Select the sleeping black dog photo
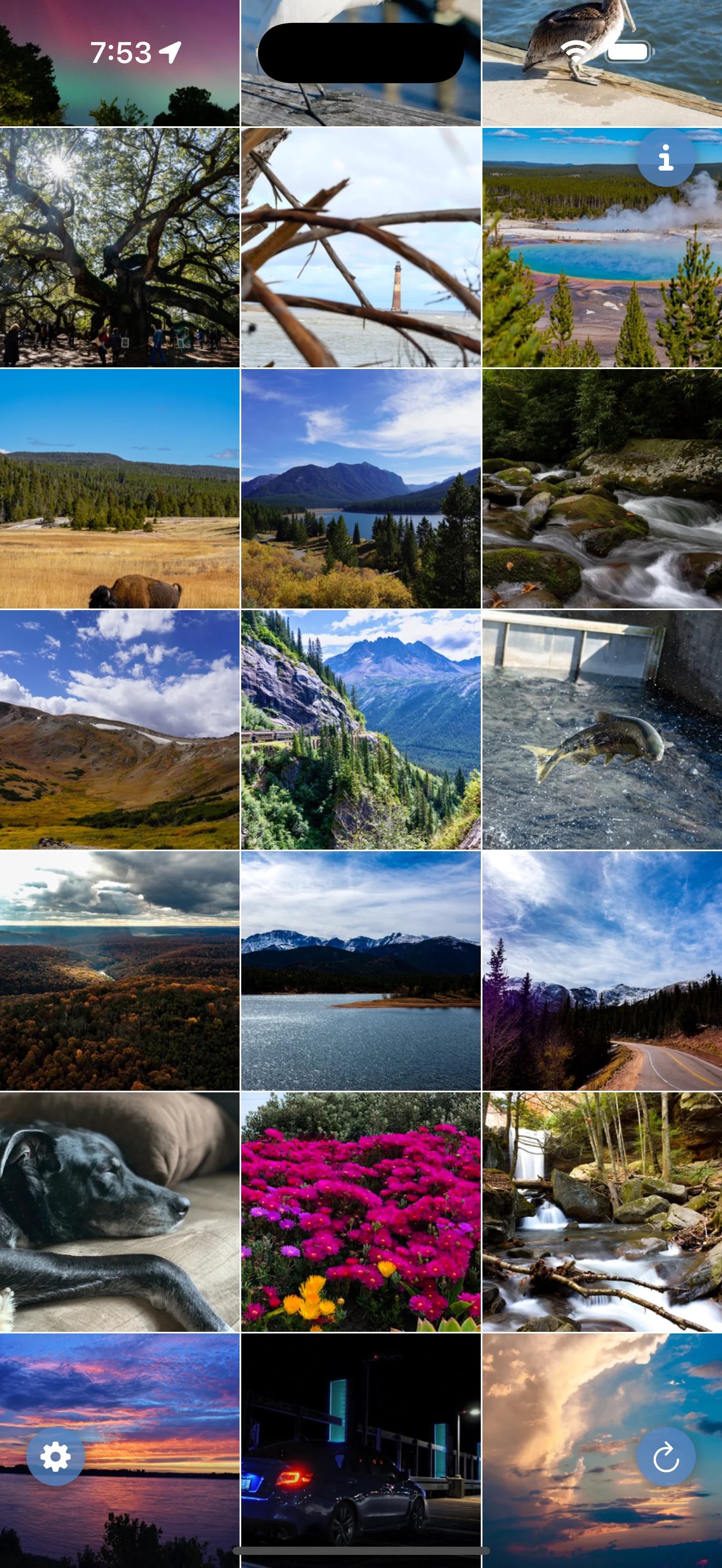This screenshot has height=1568, width=722. tap(119, 1212)
